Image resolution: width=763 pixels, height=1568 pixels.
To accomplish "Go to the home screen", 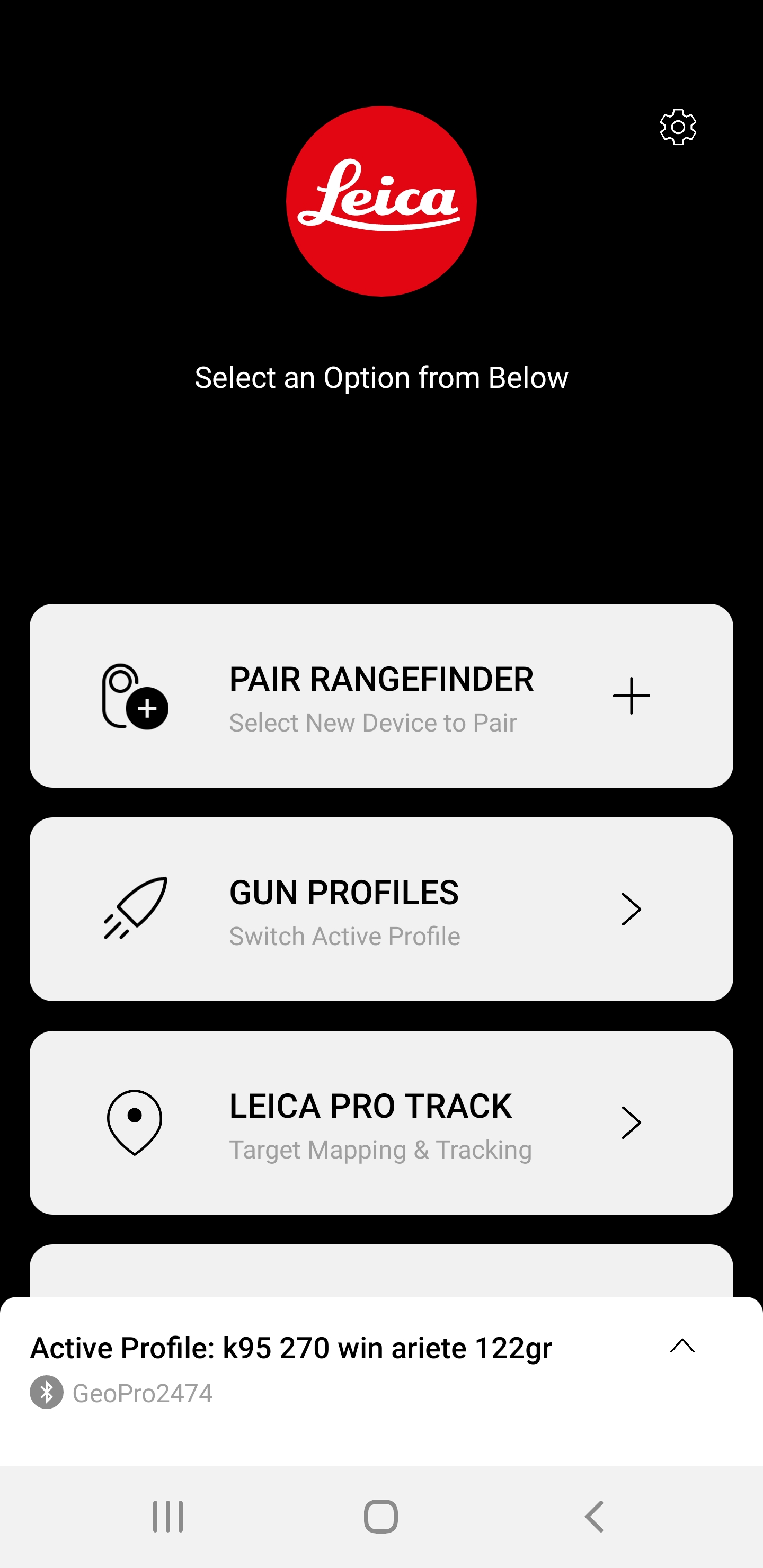I will [381, 1516].
